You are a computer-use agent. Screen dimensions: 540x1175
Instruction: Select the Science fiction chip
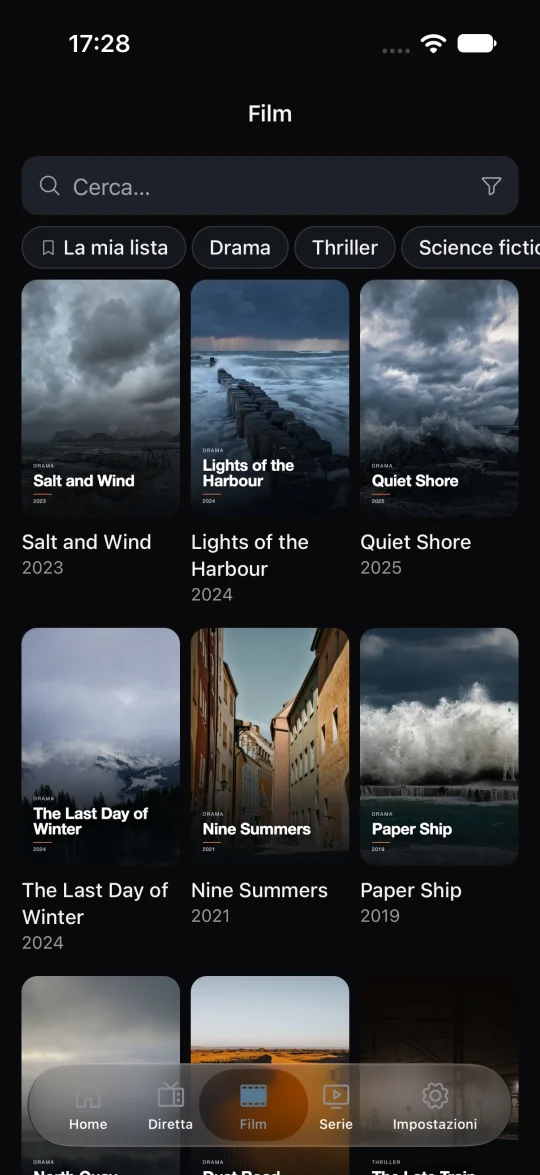tap(471, 247)
